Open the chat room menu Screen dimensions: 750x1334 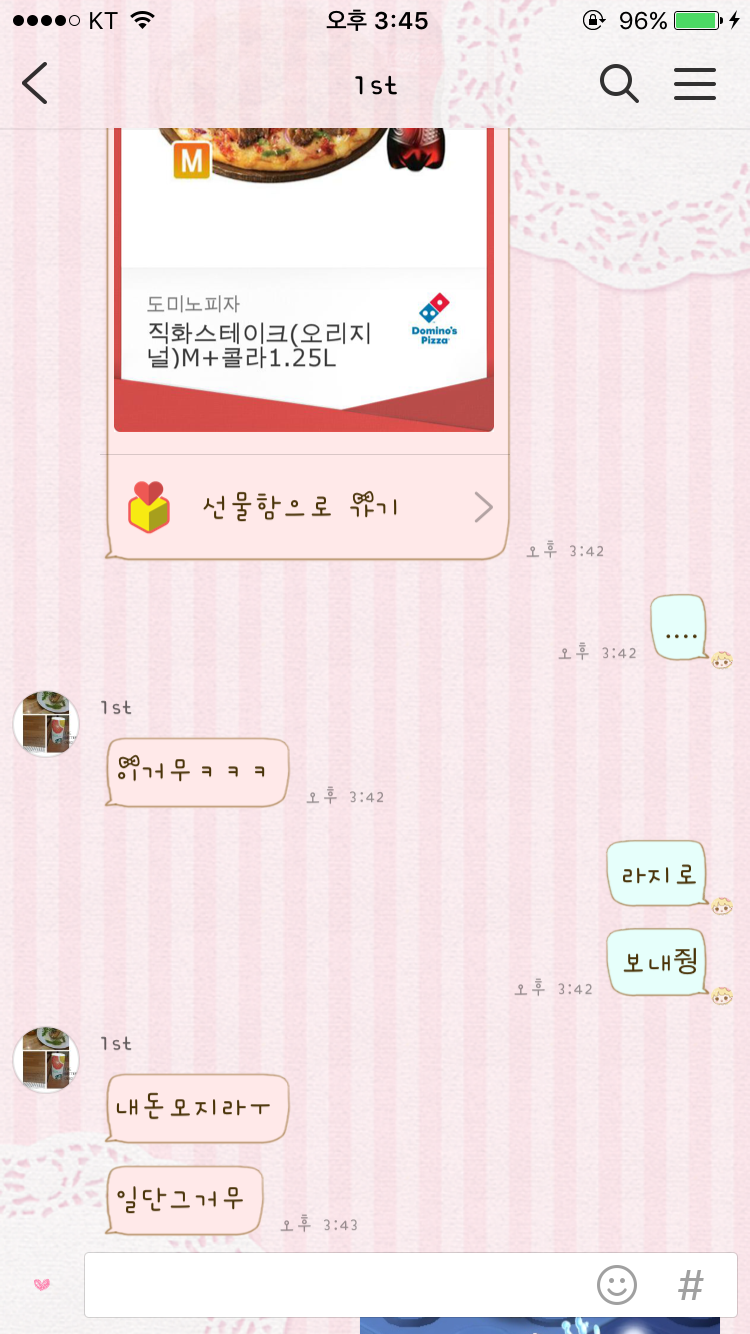click(694, 84)
